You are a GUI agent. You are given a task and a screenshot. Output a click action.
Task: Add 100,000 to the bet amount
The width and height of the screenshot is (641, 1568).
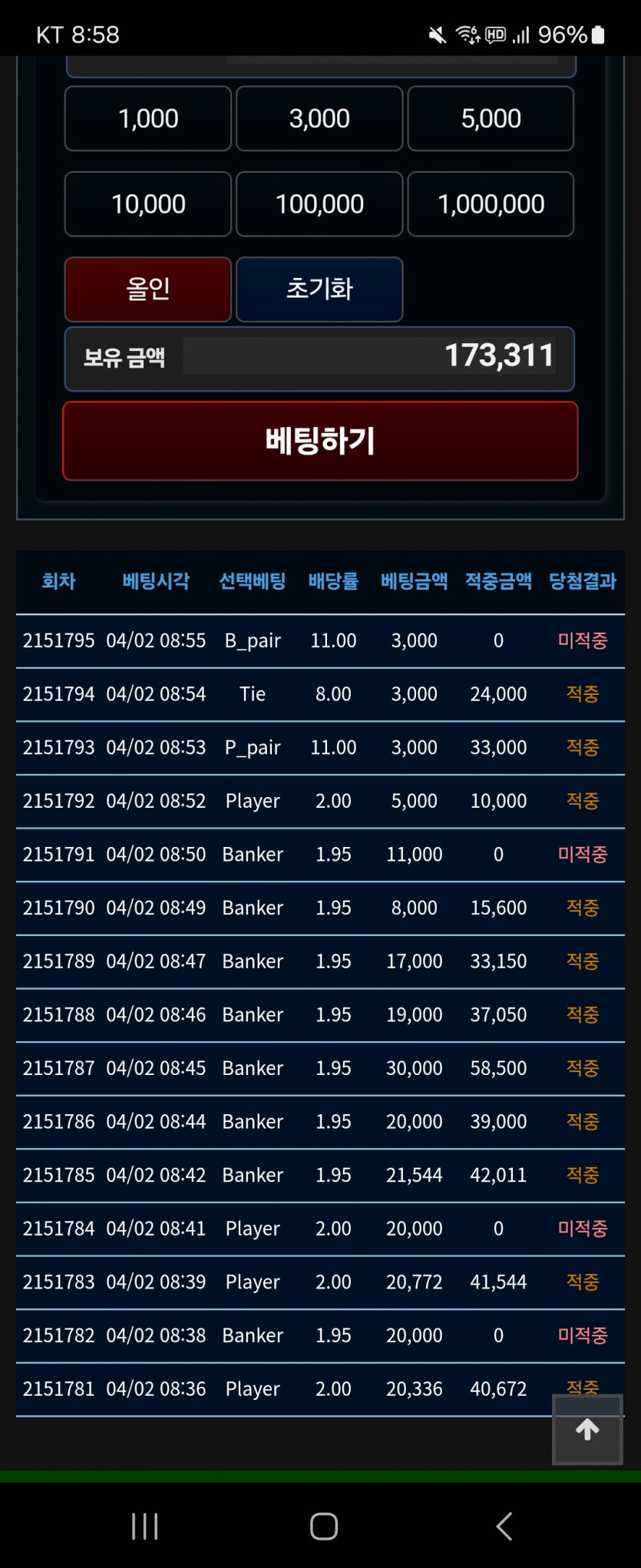coord(319,204)
